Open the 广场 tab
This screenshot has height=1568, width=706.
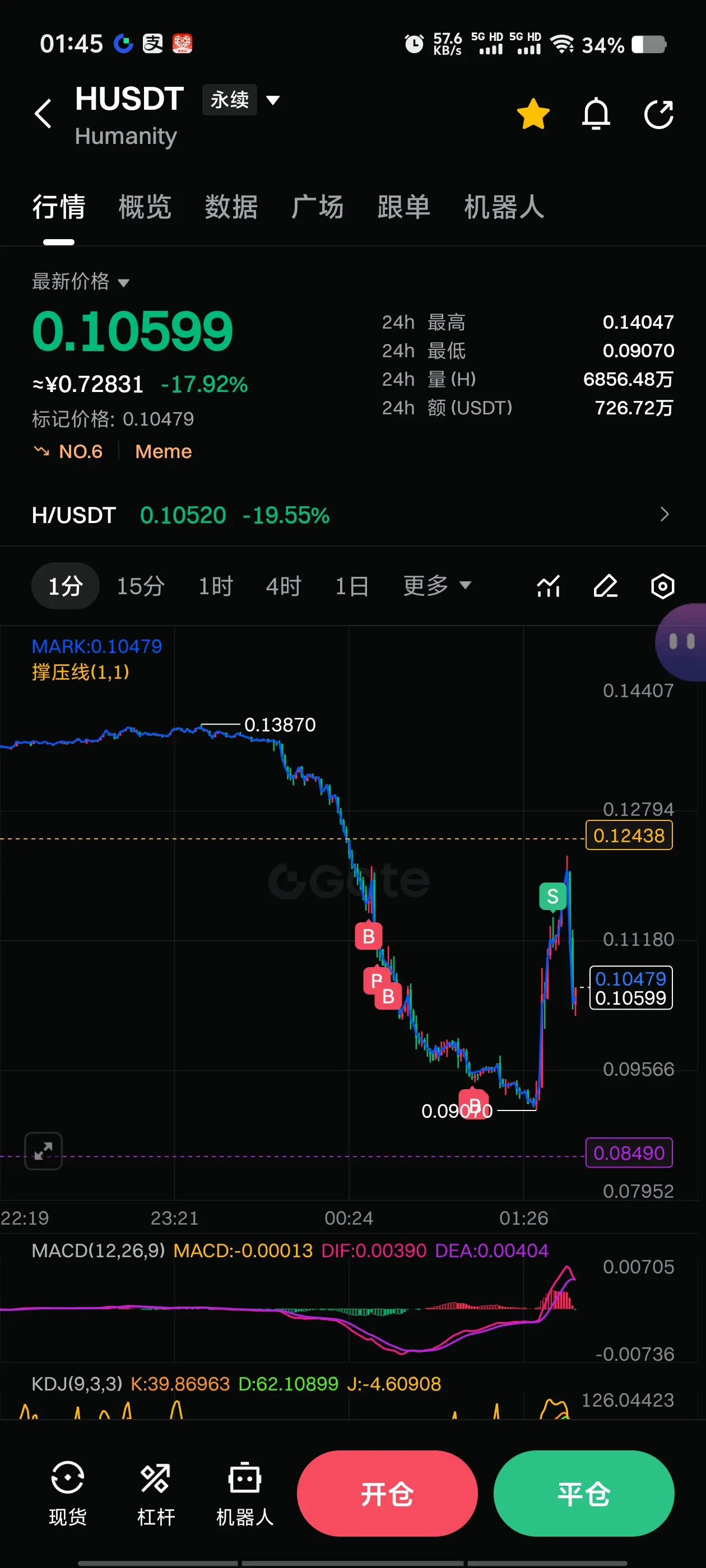point(317,207)
